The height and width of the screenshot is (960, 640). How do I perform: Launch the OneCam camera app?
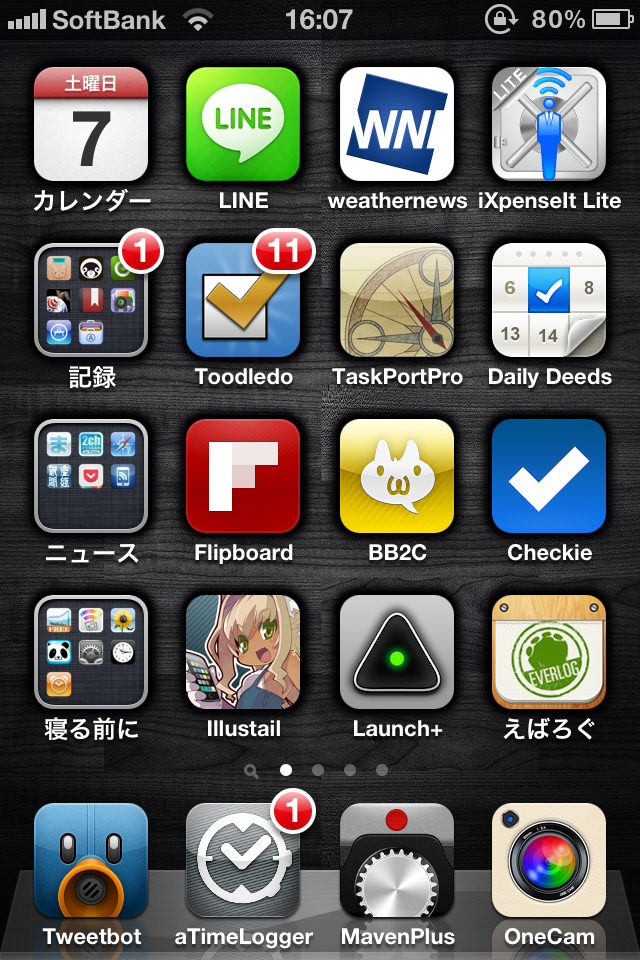548,860
